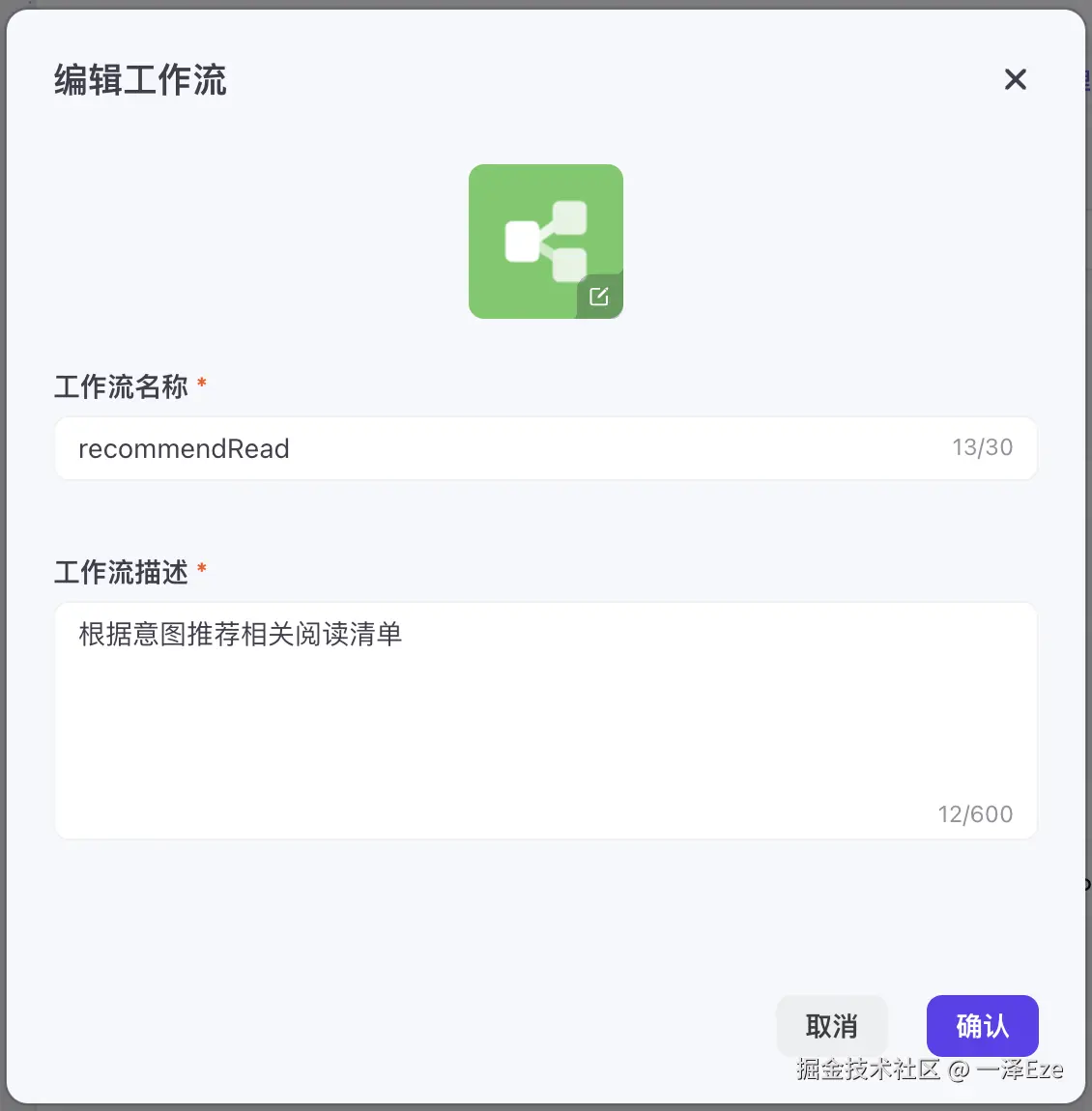The width and height of the screenshot is (1092, 1111).
Task: Edit the green workflow icon
Action: pyautogui.click(x=599, y=297)
